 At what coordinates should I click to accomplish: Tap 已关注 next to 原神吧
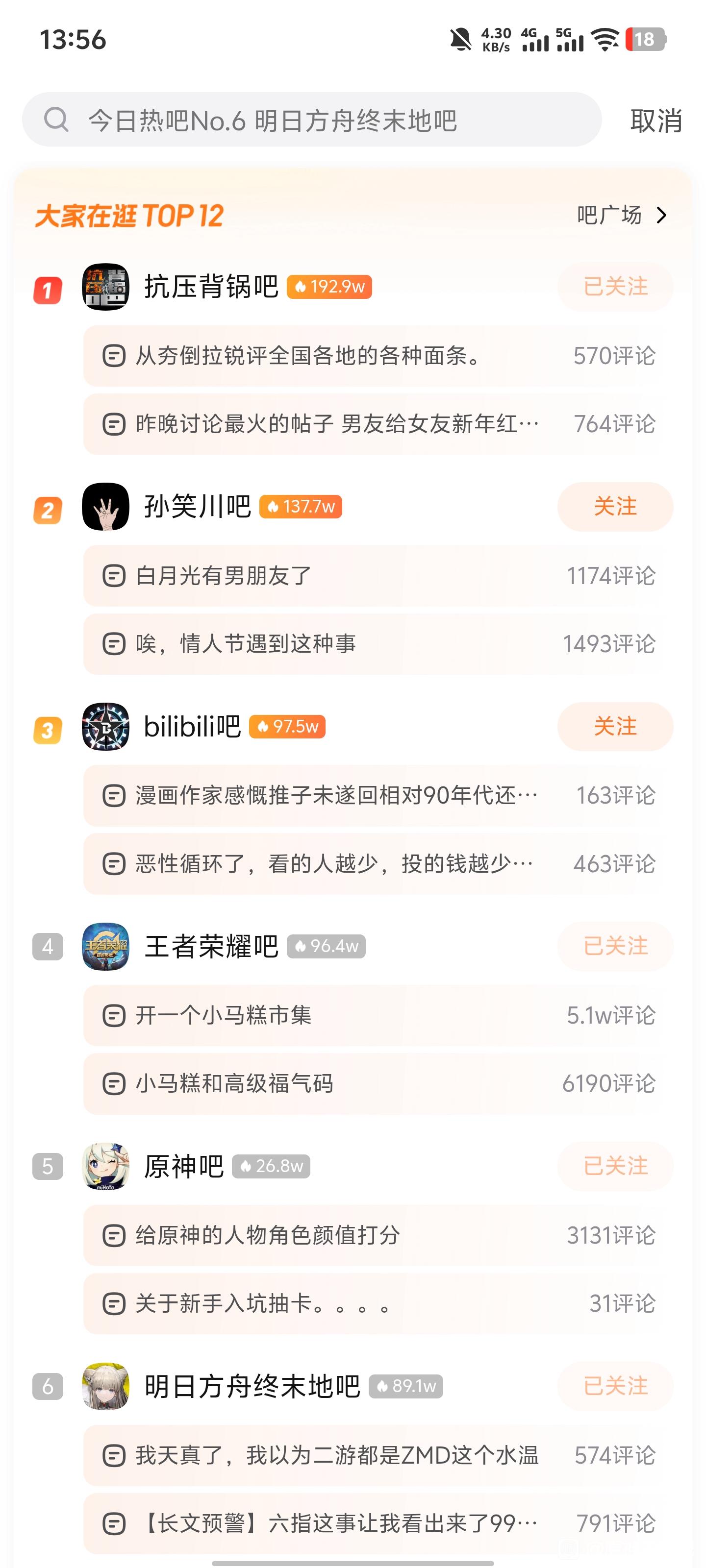coord(615,1166)
